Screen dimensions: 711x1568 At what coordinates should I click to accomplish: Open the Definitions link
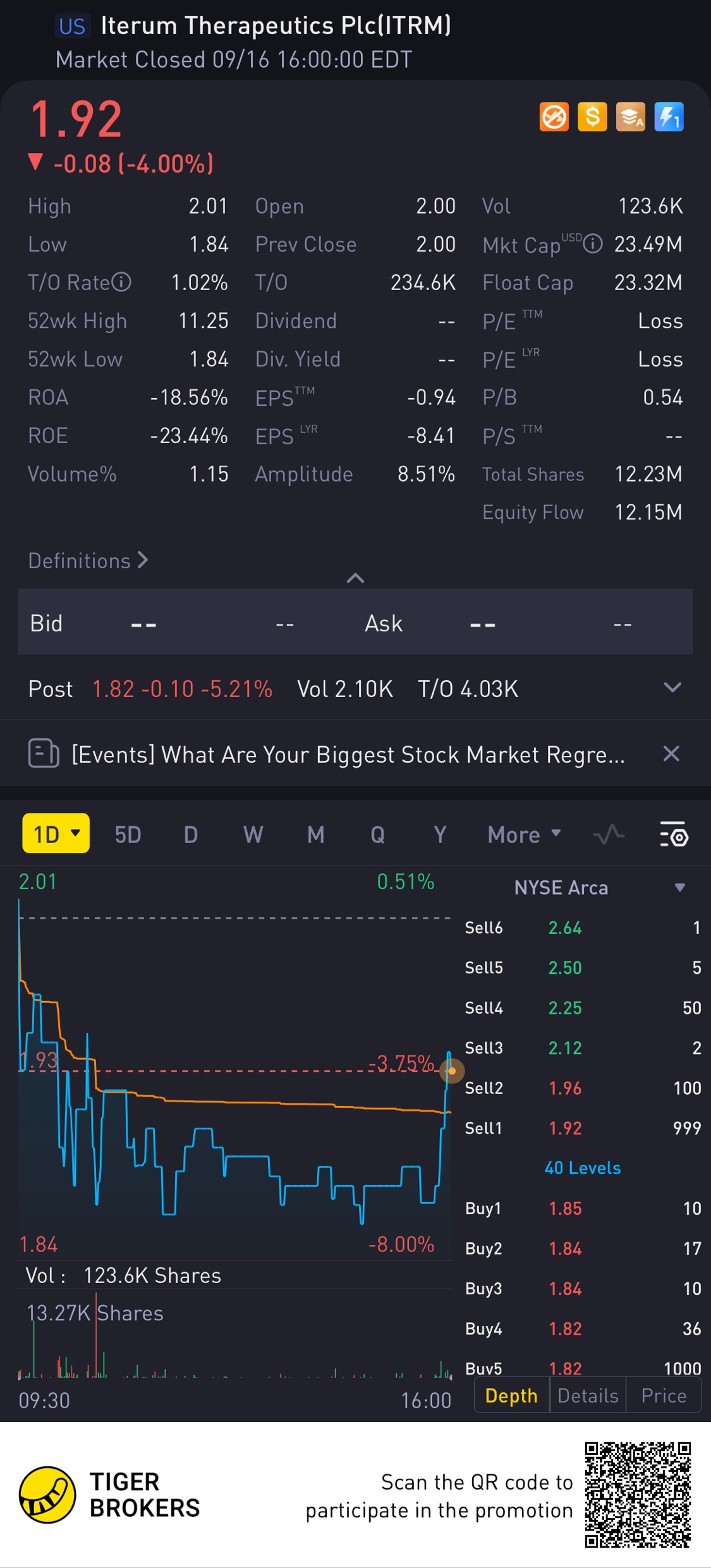click(88, 561)
